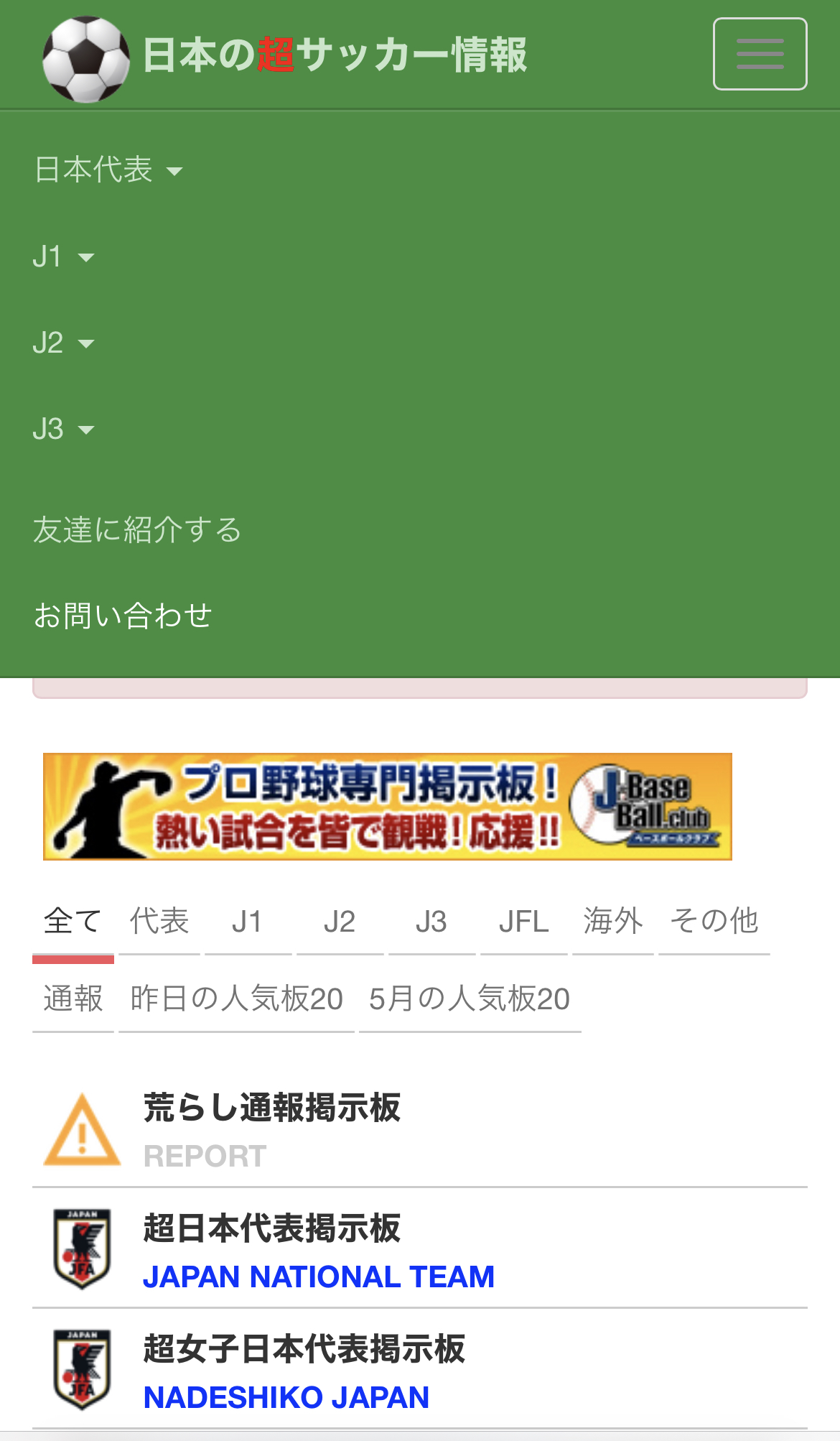
Task: Switch to the 海外 tab
Action: [x=612, y=921]
